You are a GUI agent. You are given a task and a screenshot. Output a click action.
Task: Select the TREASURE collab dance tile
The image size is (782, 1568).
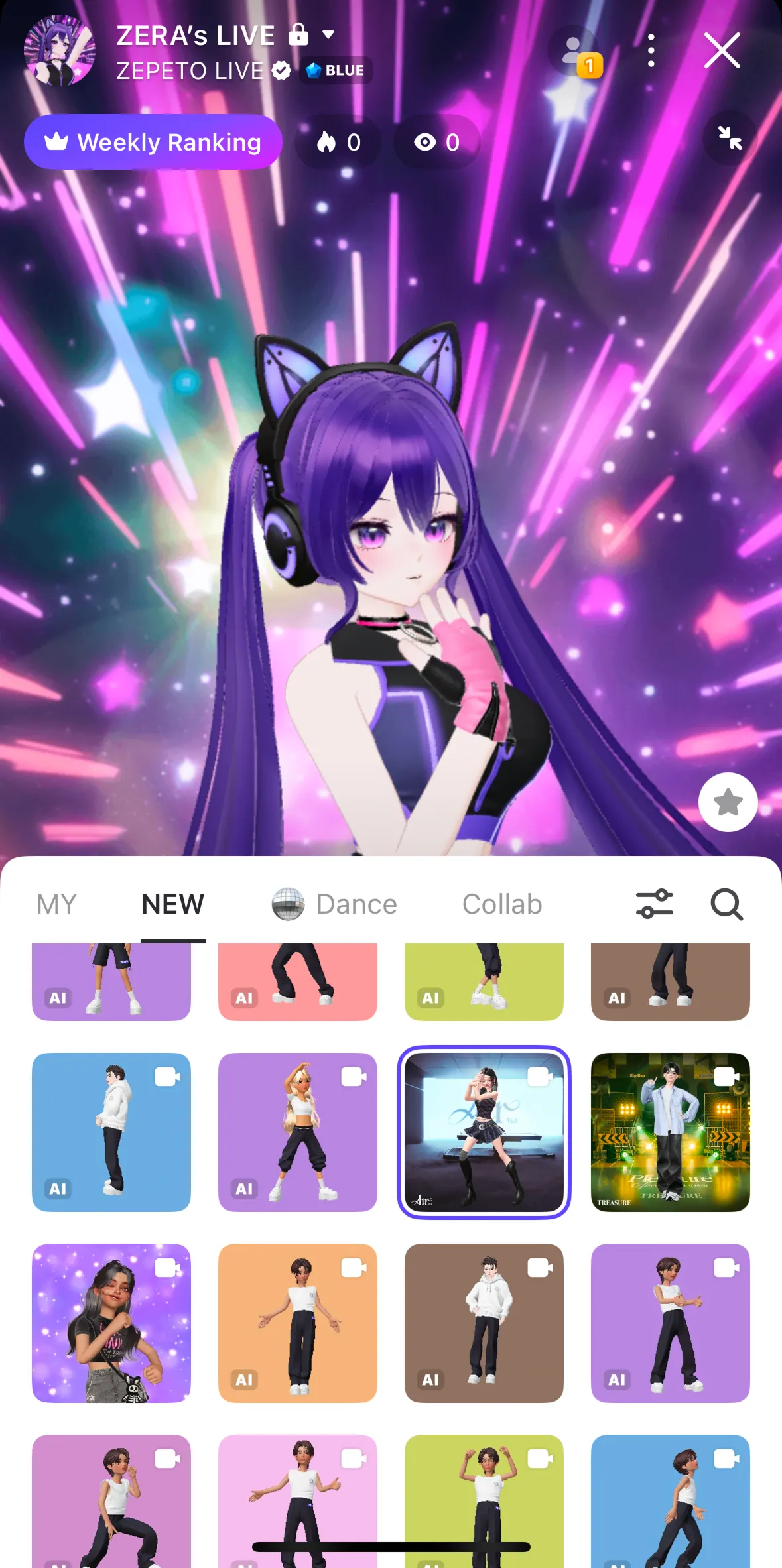pyautogui.click(x=670, y=1132)
